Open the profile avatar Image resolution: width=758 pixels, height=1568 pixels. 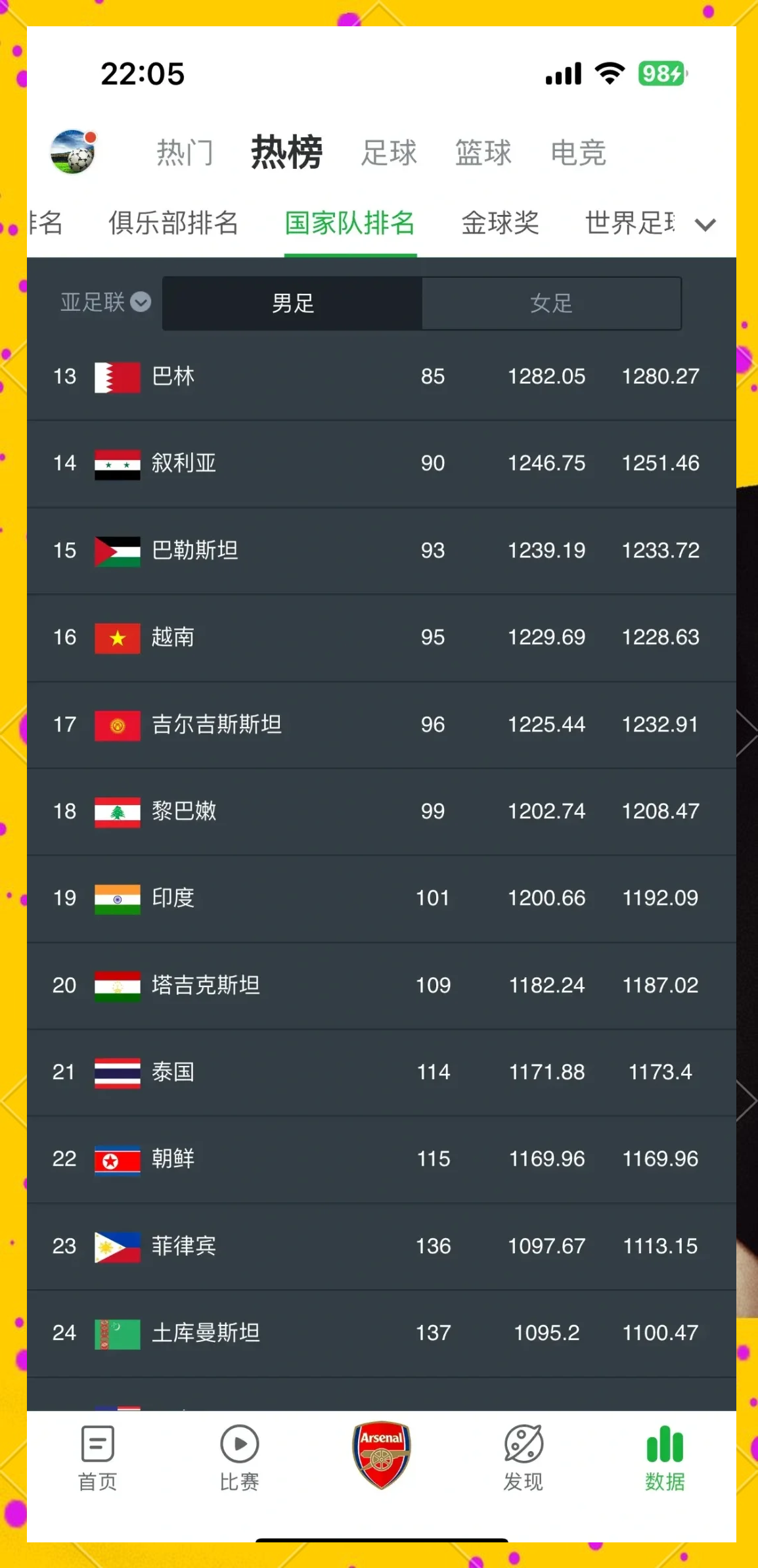pyautogui.click(x=73, y=152)
